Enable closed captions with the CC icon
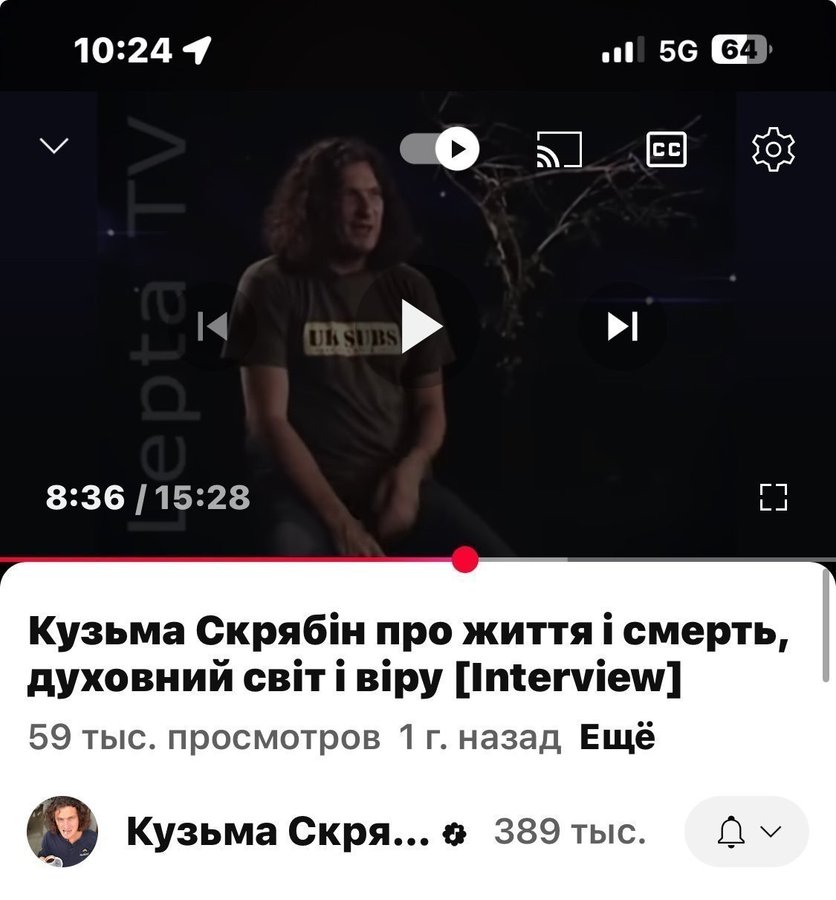 pos(667,149)
